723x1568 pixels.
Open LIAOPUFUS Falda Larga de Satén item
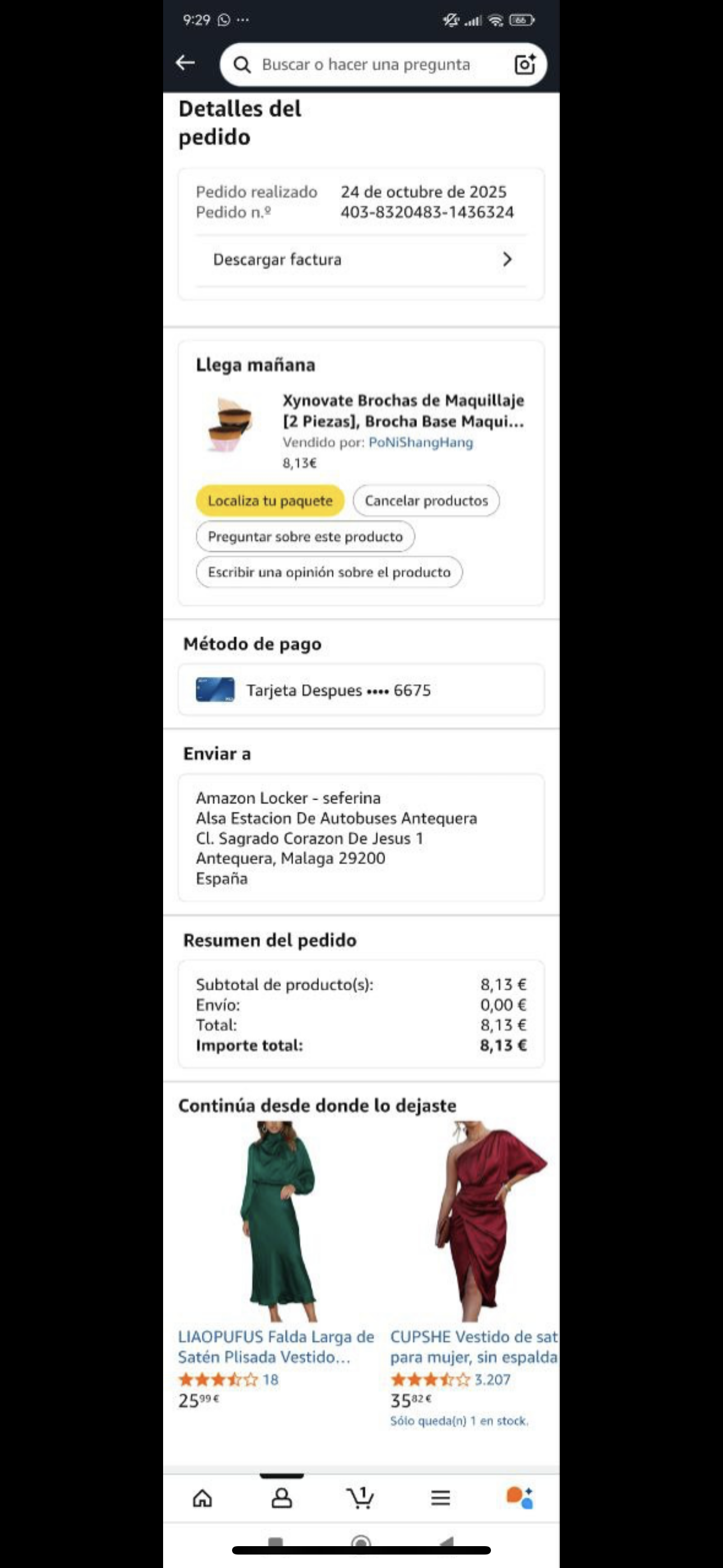[x=276, y=1346]
